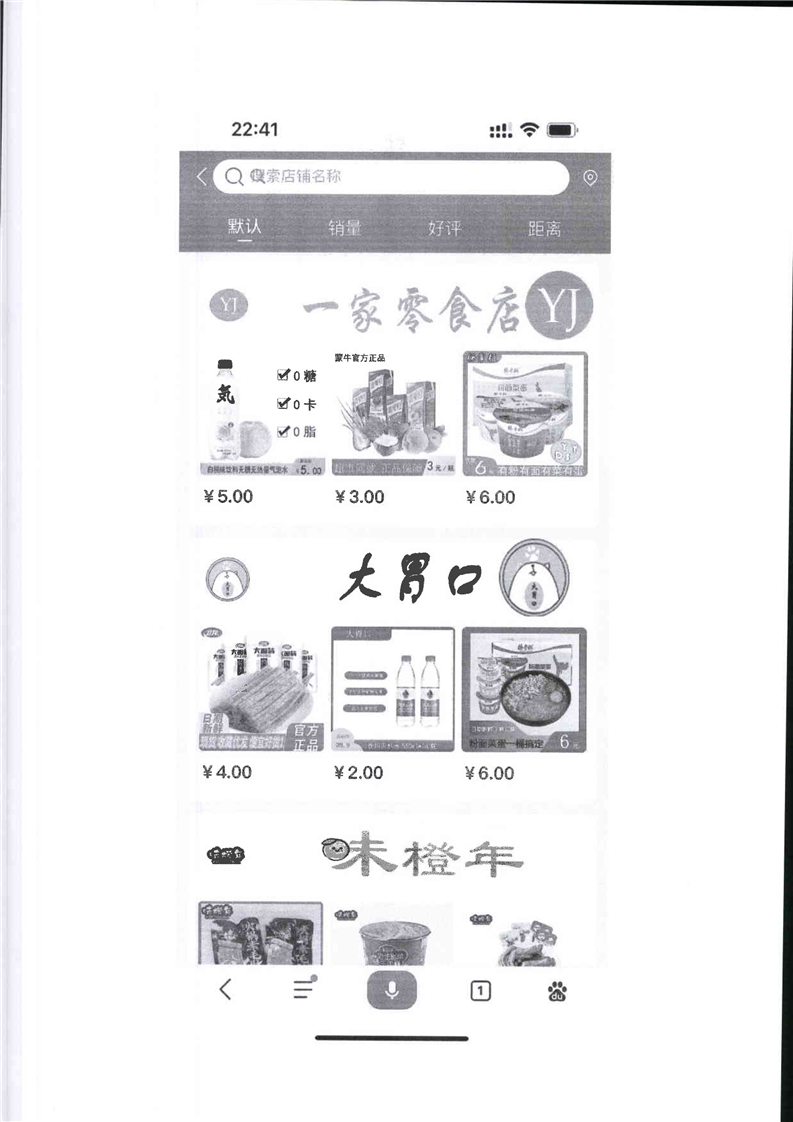Tap the store name search box
Screen dimensions: 793x1122
[390, 177]
